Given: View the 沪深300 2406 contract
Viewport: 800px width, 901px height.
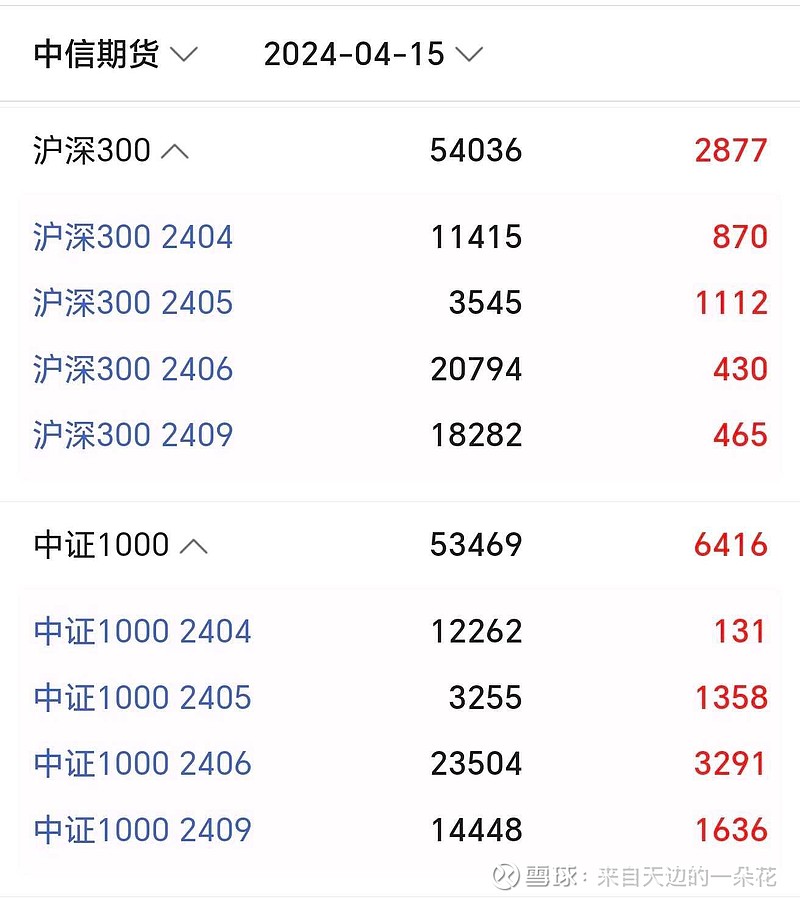Looking at the screenshot, I should [133, 369].
